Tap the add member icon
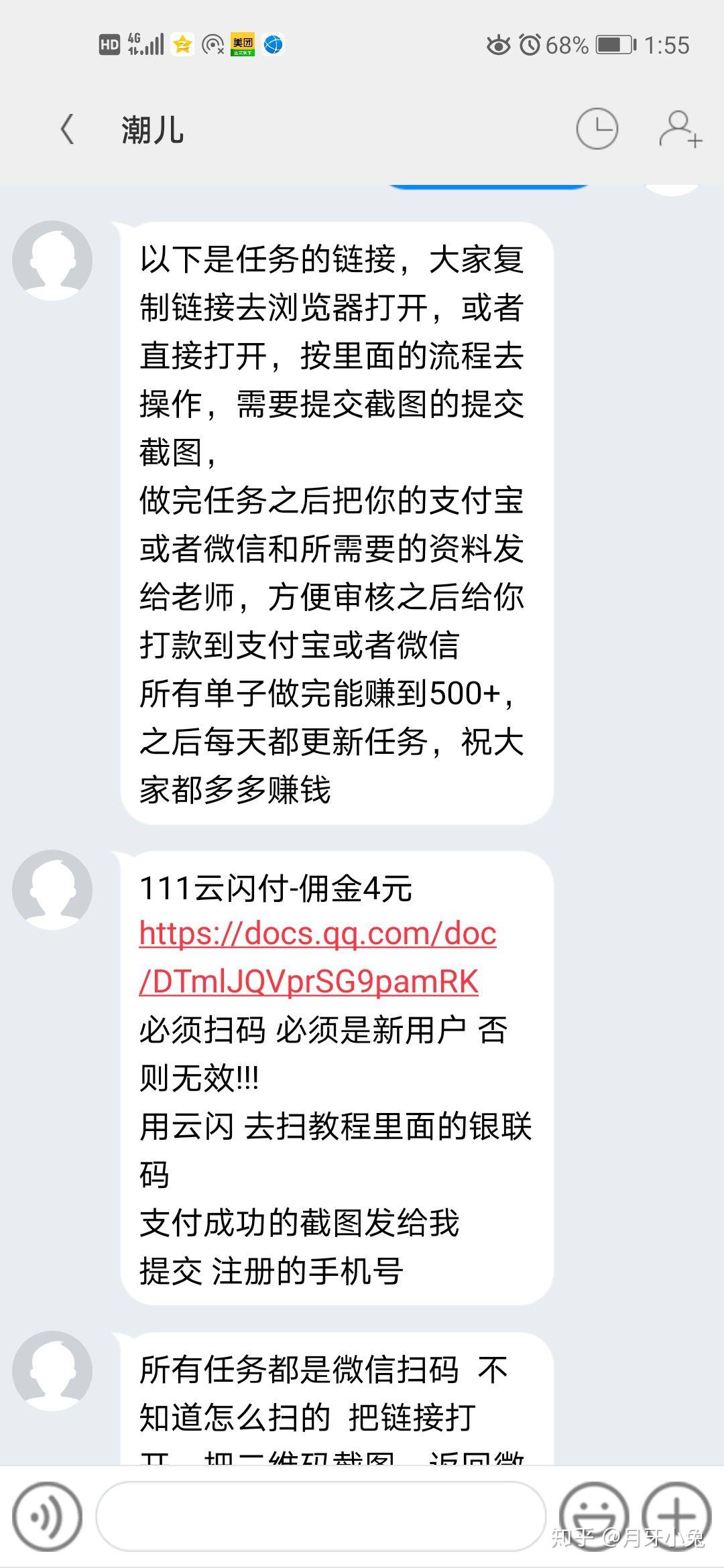This screenshot has width=724, height=1568. [680, 129]
